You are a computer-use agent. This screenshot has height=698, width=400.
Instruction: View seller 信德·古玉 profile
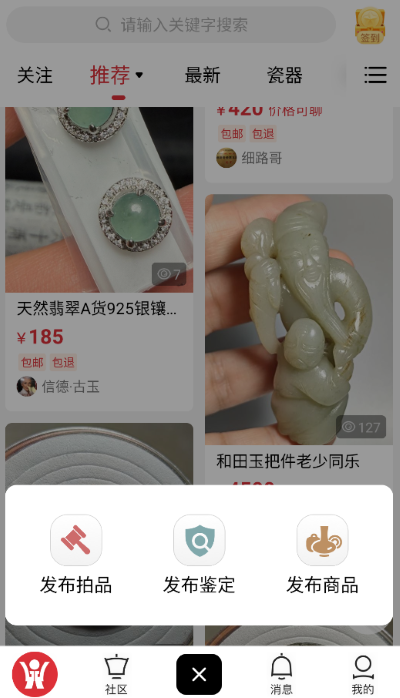[58, 386]
